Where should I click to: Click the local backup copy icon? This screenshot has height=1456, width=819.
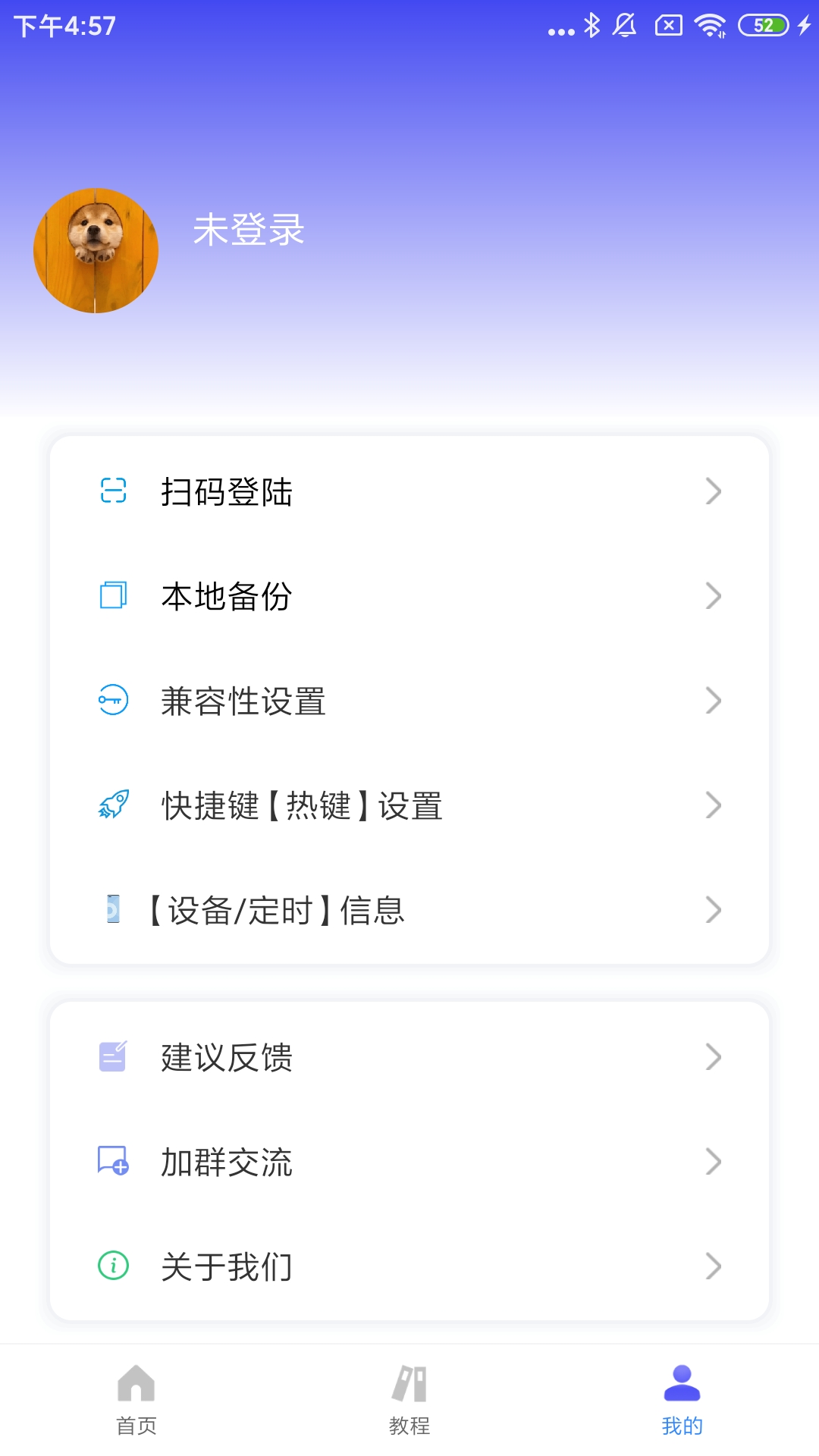tap(112, 596)
